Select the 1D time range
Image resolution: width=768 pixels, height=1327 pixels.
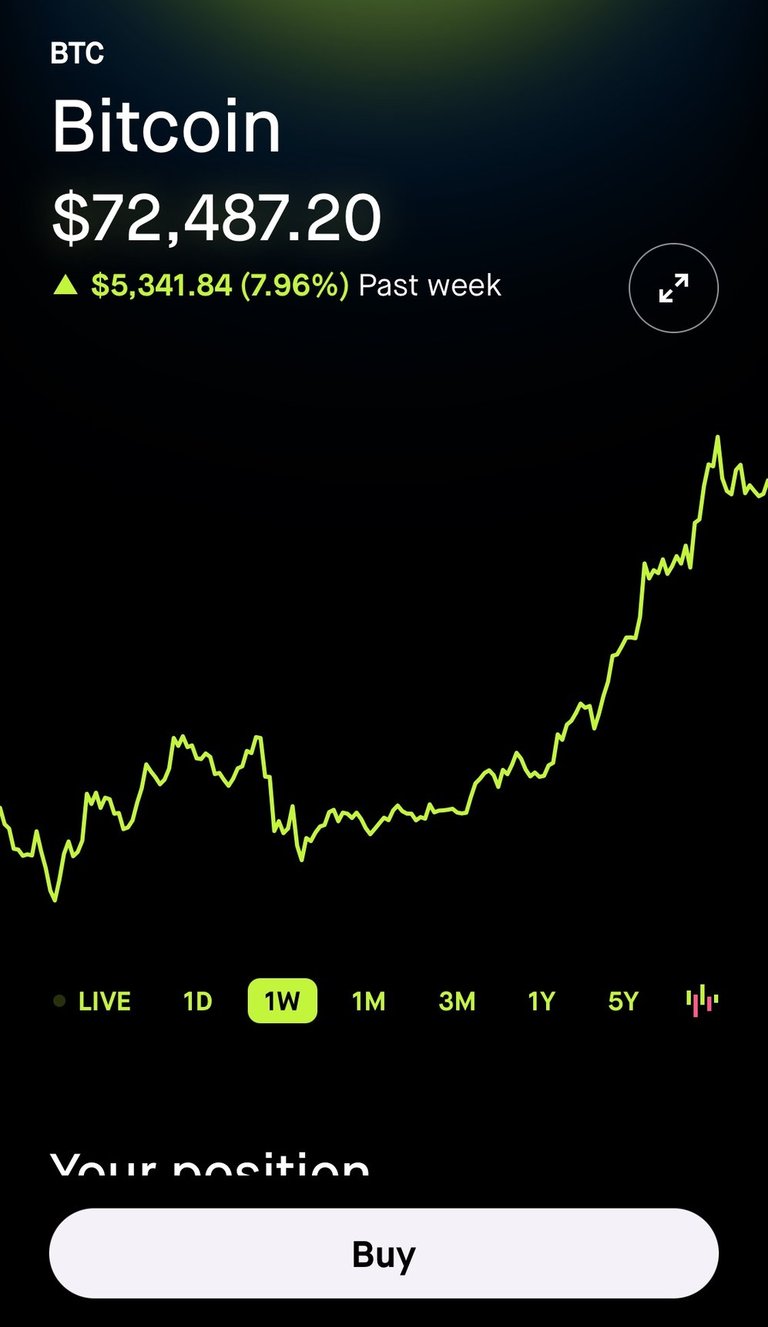198,1001
